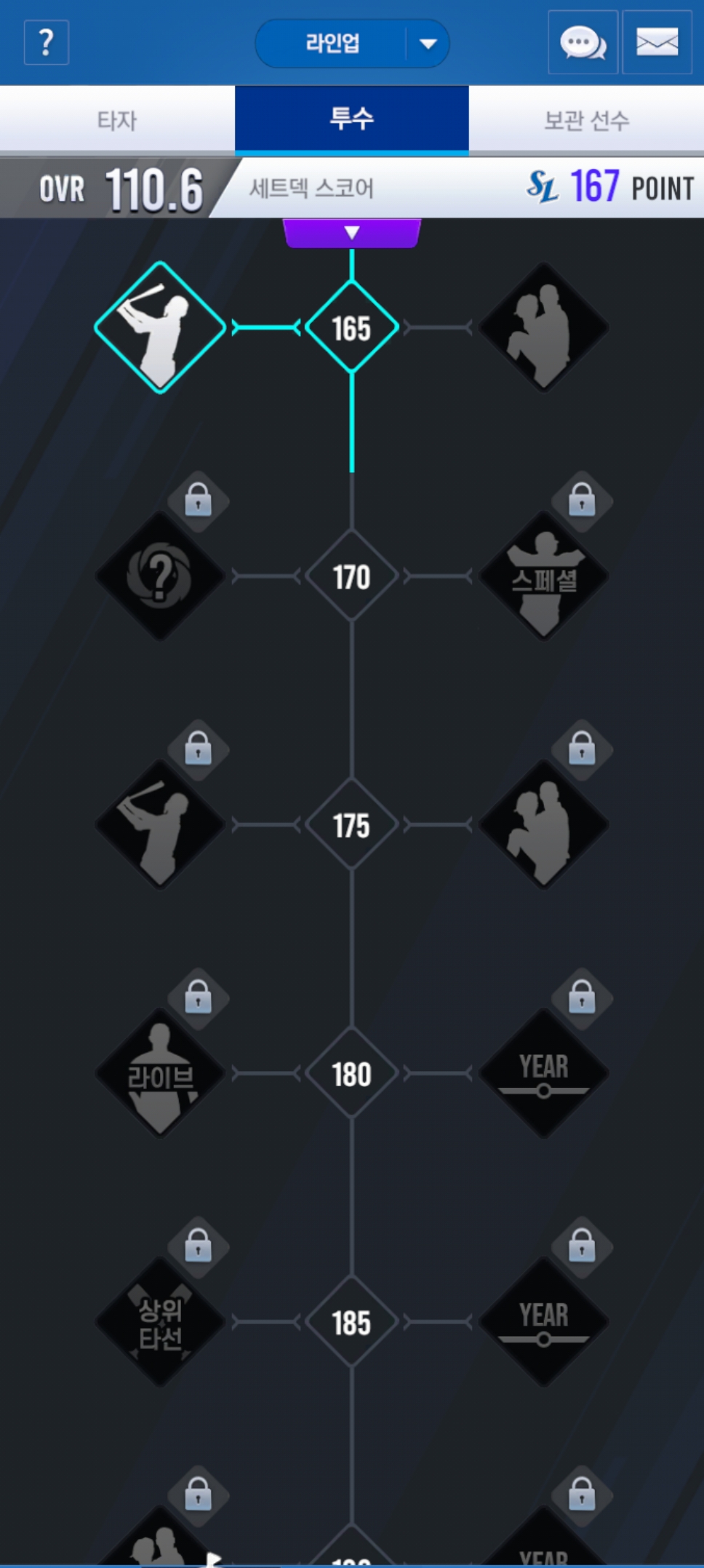The height and width of the screenshot is (1568, 704).
Task: Select the 투수 tab
Action: 351,119
